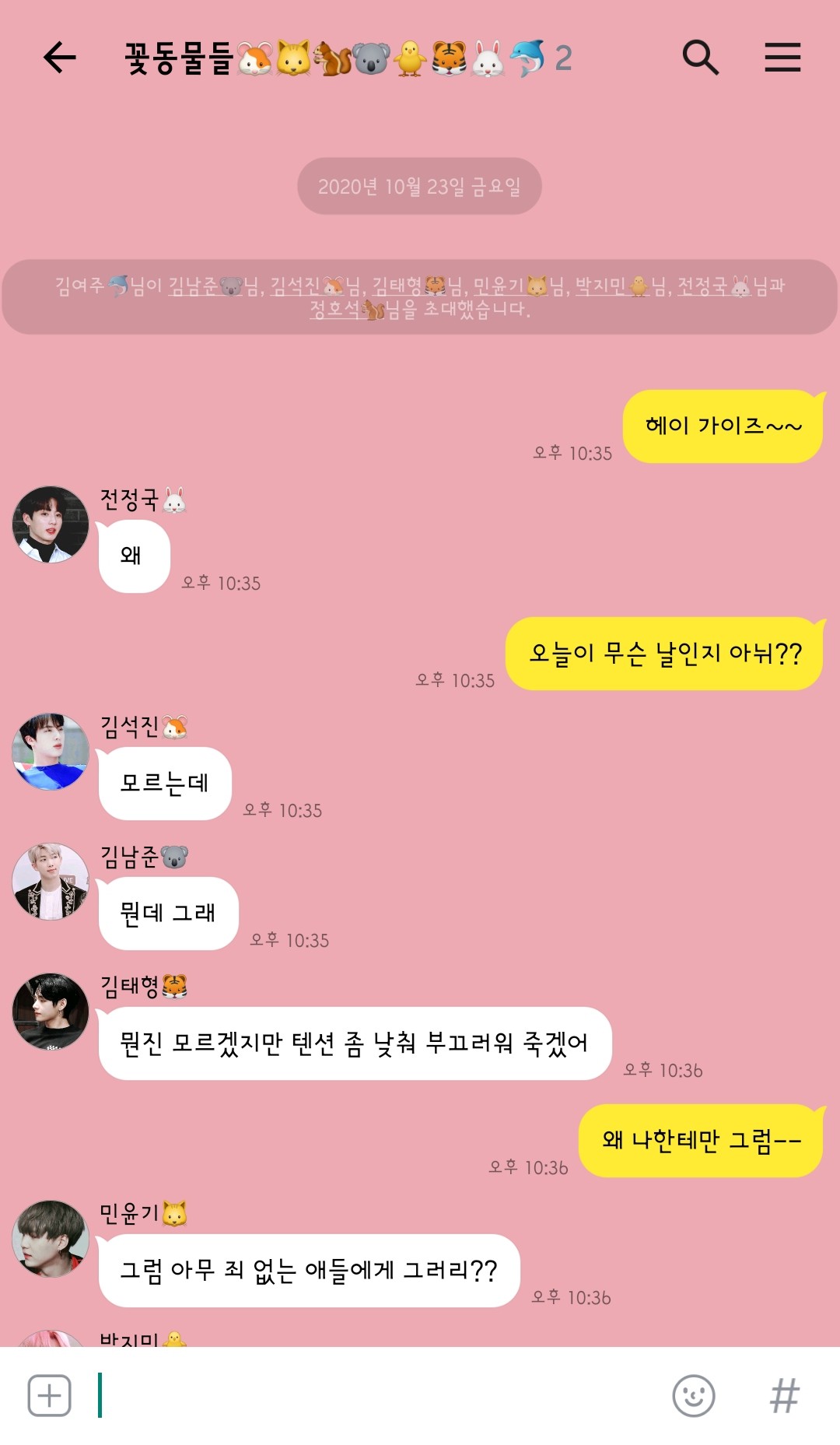The image size is (840, 1445).
Task: Open 김남준's profile photo
Action: [51, 882]
